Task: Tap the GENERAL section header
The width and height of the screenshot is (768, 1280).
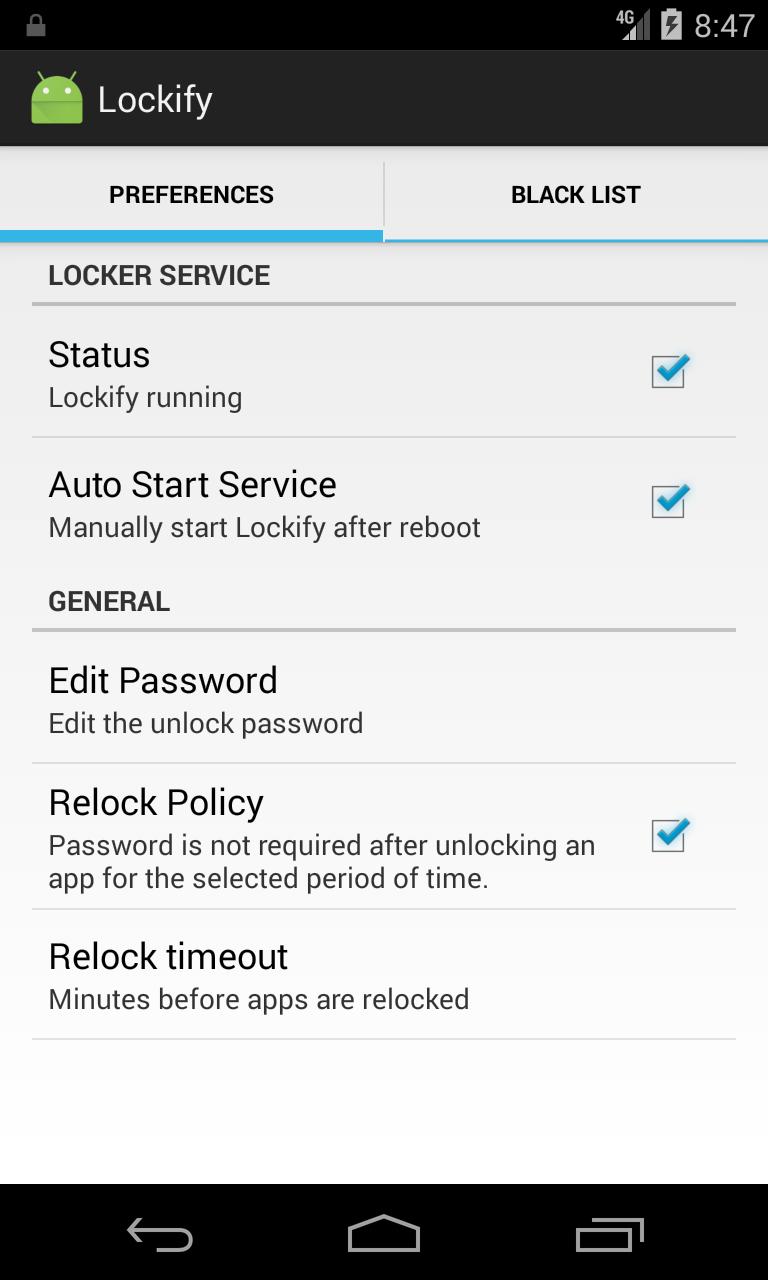Action: coord(109,601)
